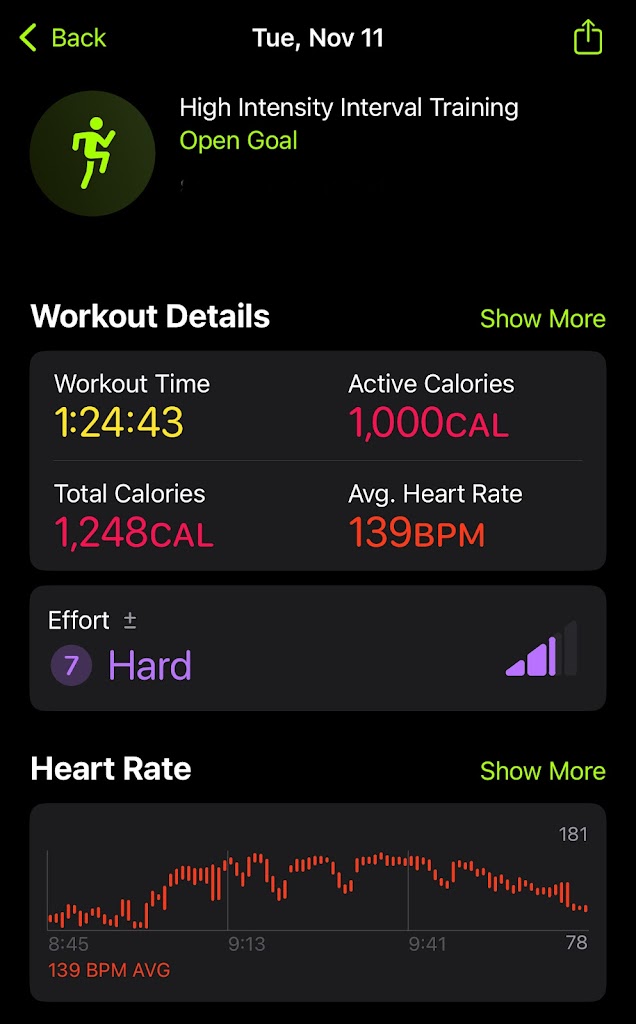This screenshot has height=1024, width=636.
Task: Show more Workout Details
Action: coord(542,319)
